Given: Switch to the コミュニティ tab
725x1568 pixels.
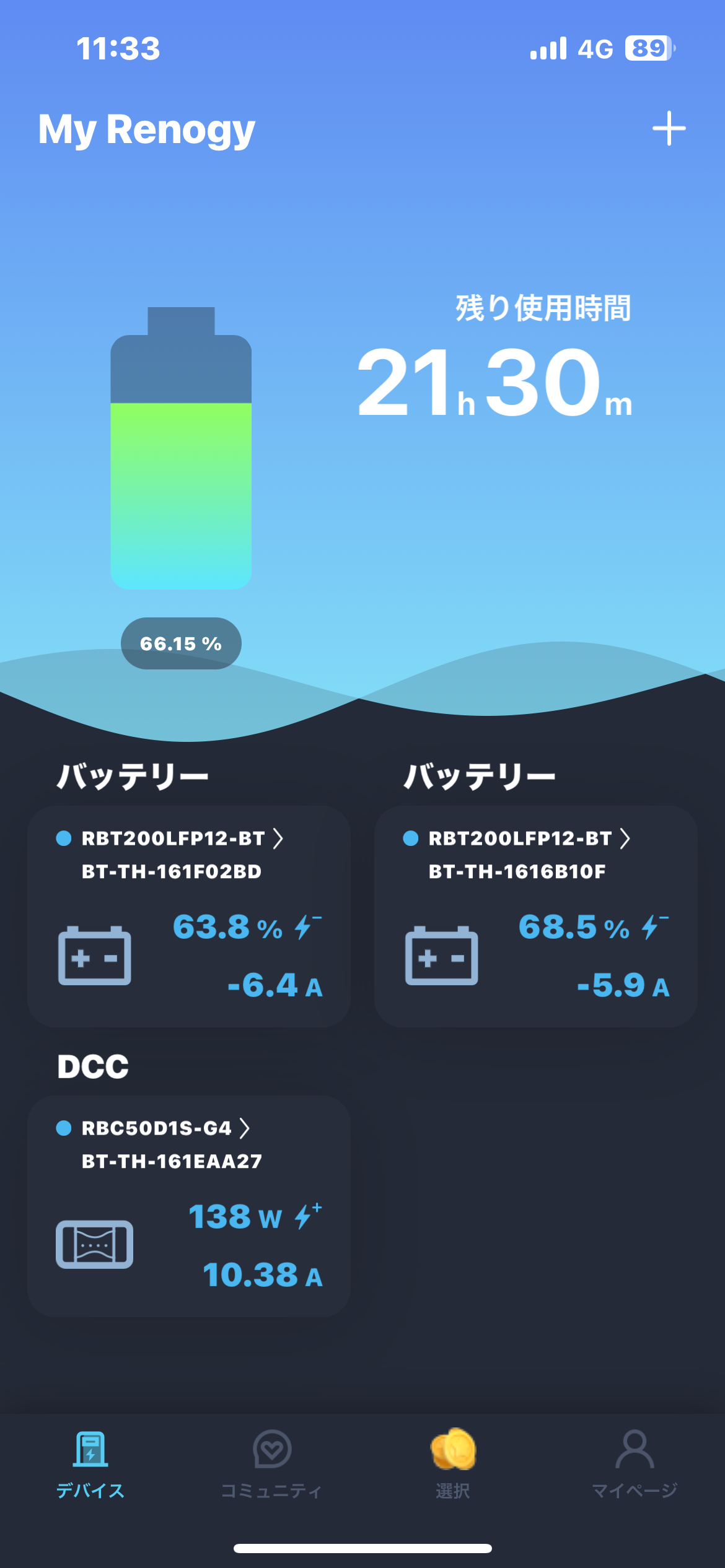Looking at the screenshot, I should 271,1464.
